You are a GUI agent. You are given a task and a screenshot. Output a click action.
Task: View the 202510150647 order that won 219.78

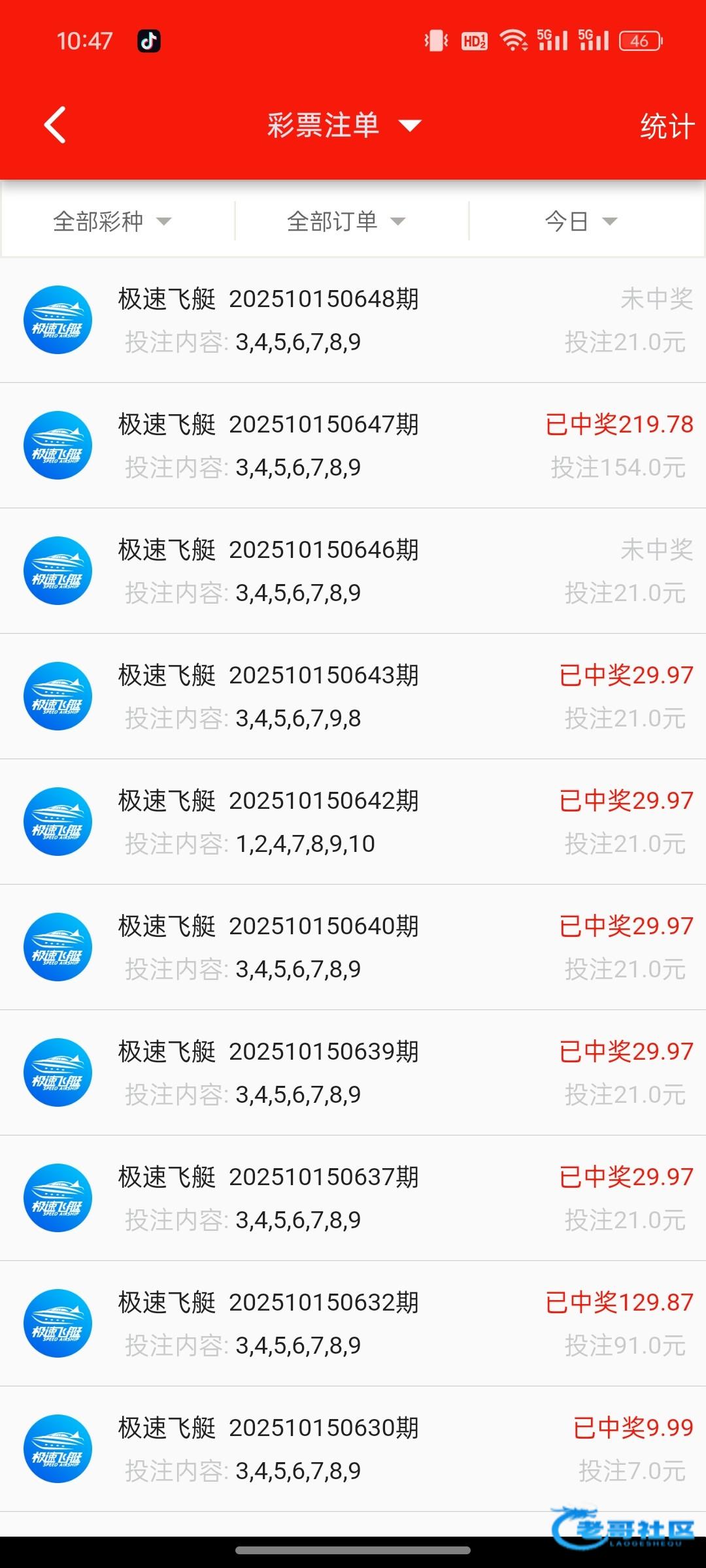click(x=353, y=446)
